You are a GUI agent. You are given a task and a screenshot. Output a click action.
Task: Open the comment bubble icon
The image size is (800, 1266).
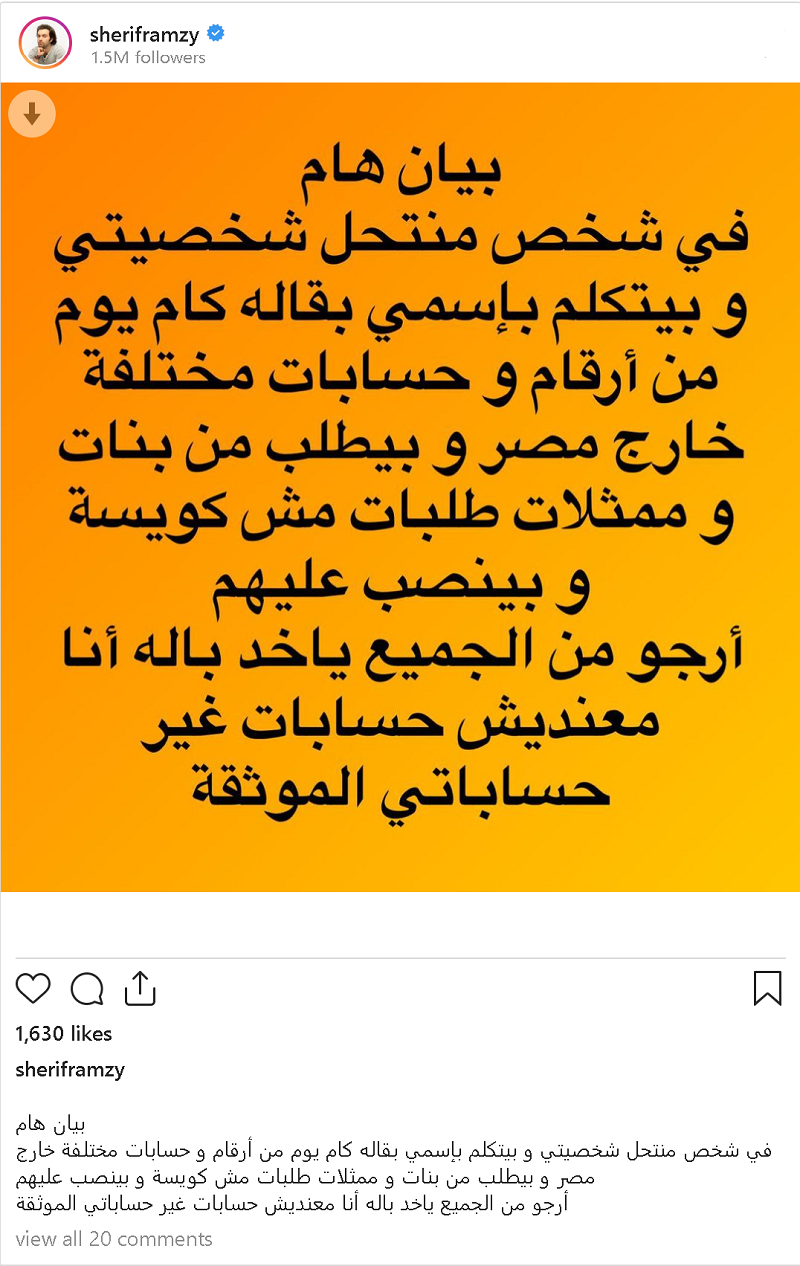pos(87,989)
